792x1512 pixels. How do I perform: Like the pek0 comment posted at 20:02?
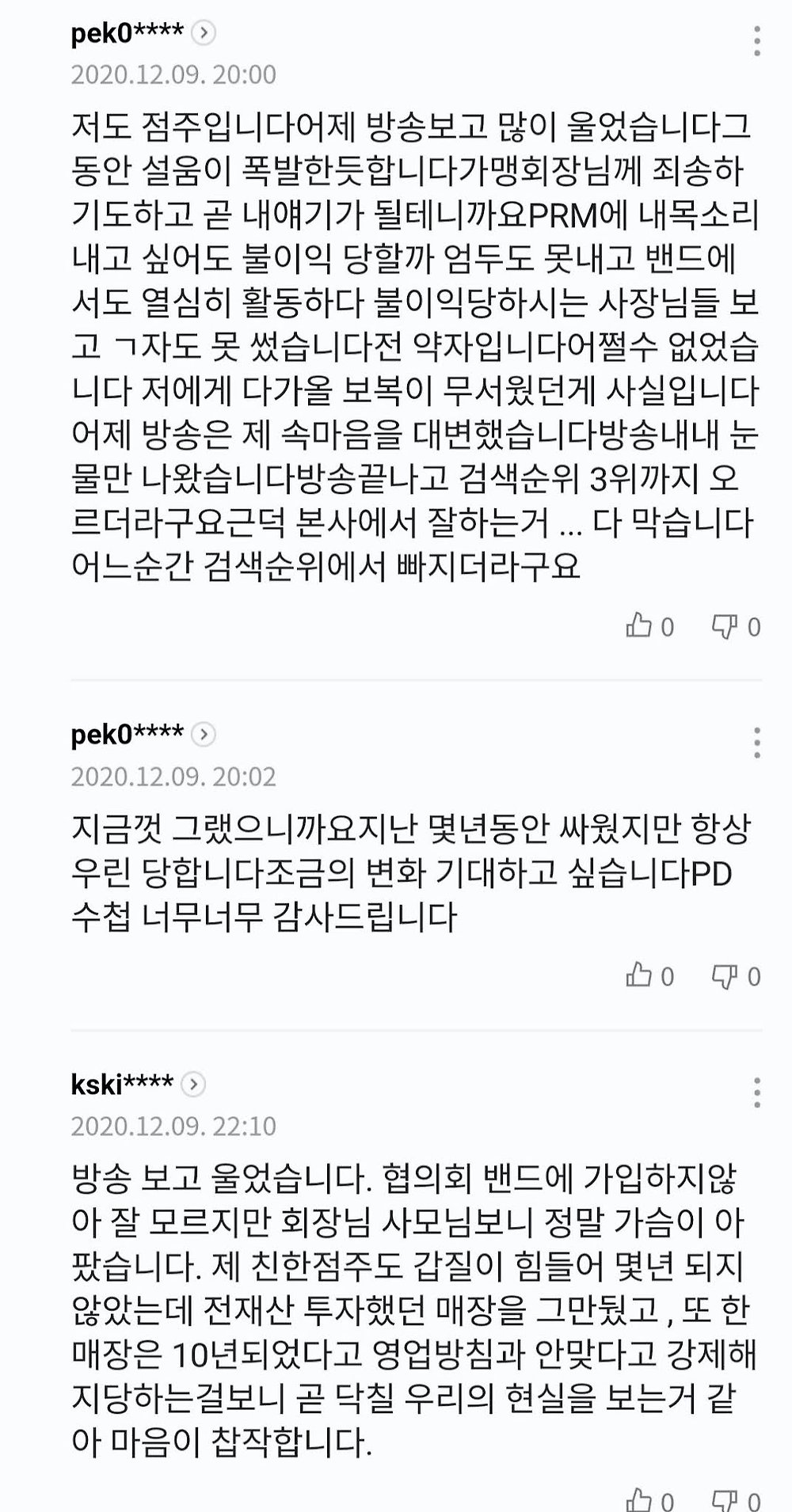(650, 976)
